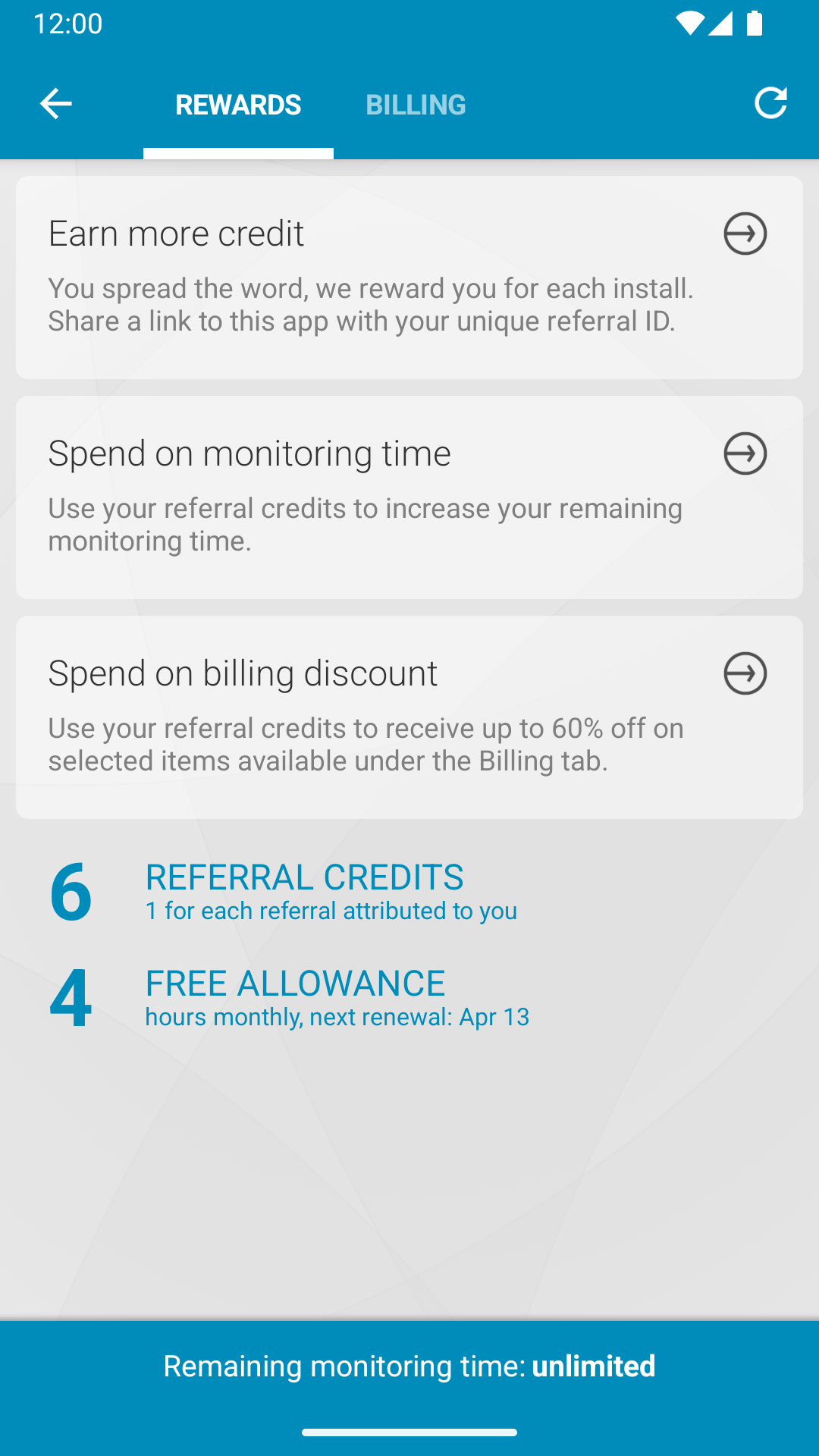Select the REWARDS tab
Screen dimensions: 819x1456
238,104
